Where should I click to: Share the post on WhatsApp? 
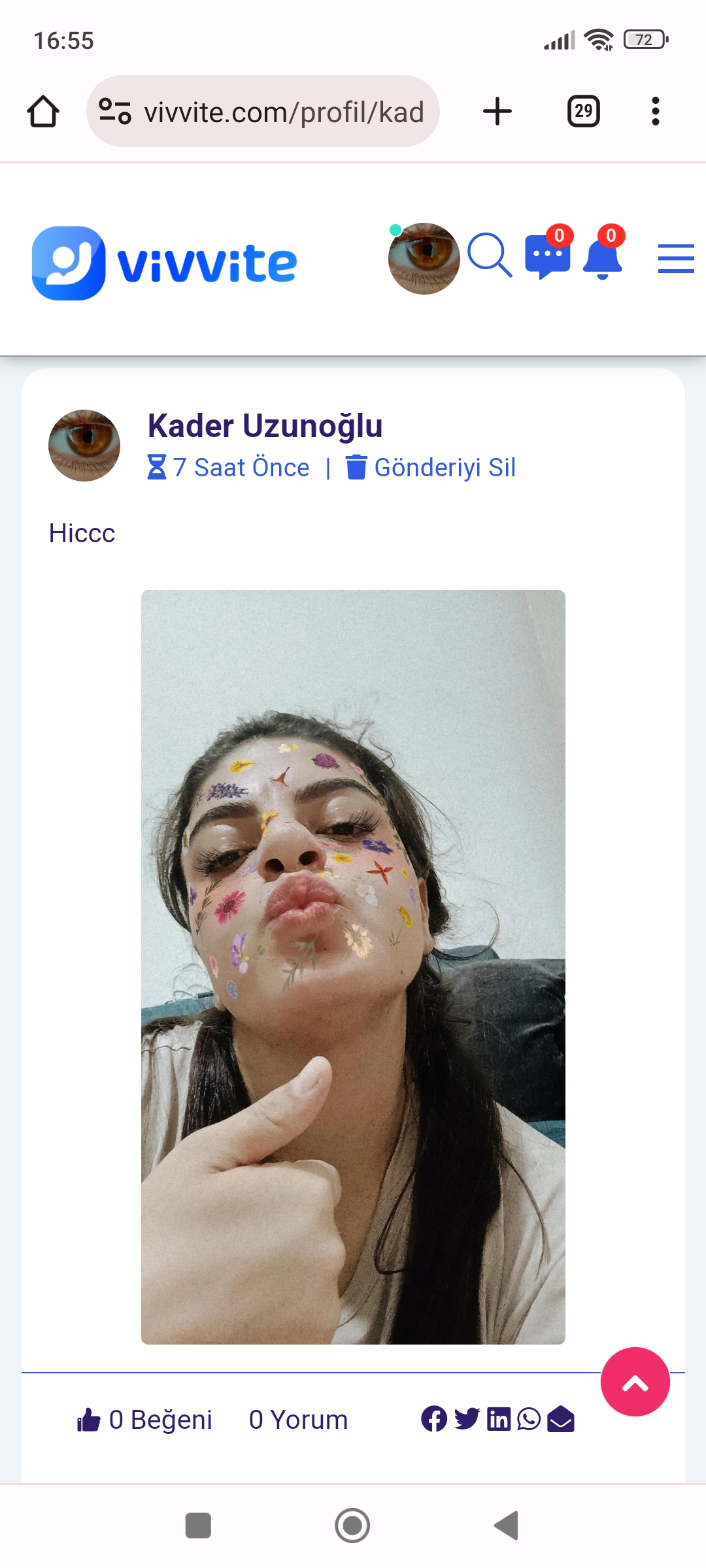[x=529, y=1419]
